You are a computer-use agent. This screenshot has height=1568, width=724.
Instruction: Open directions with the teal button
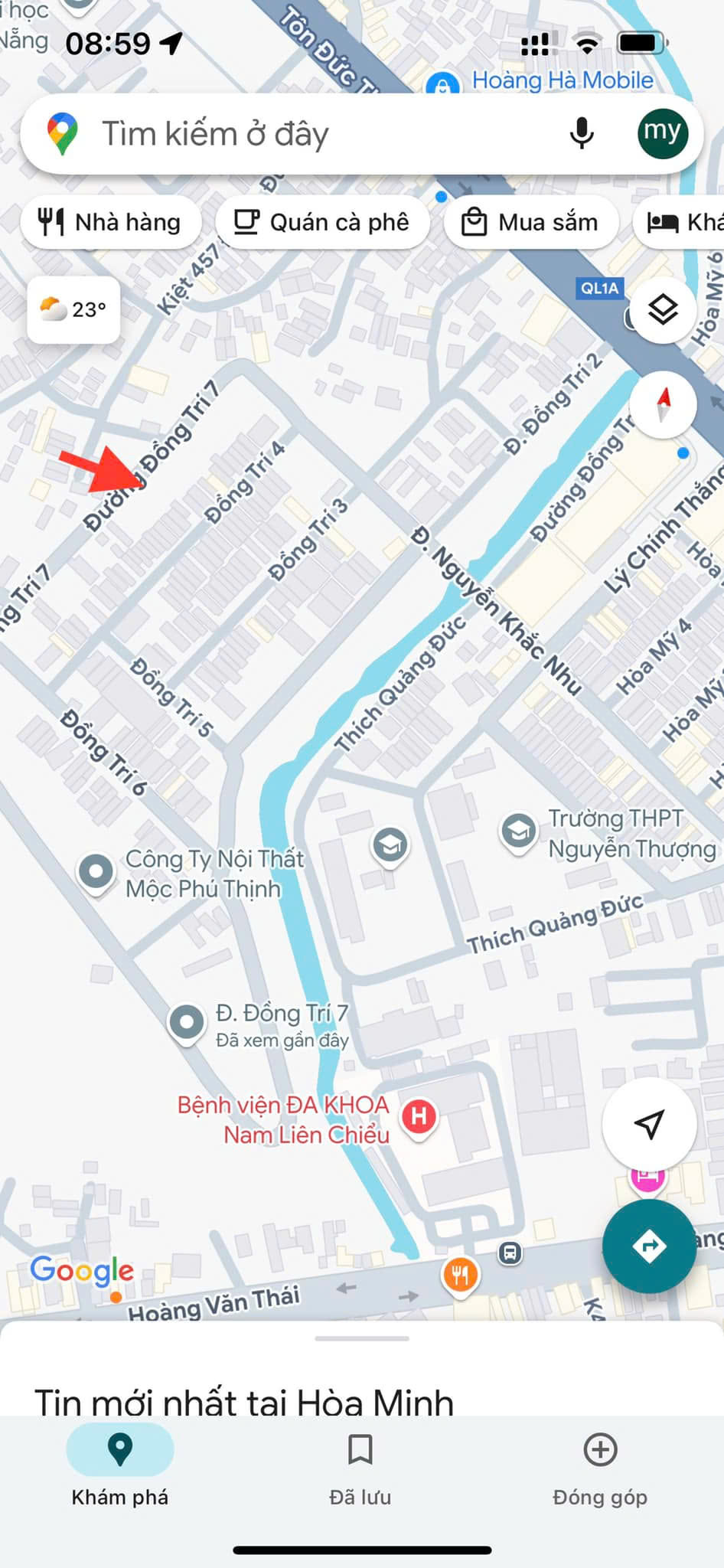click(649, 1246)
